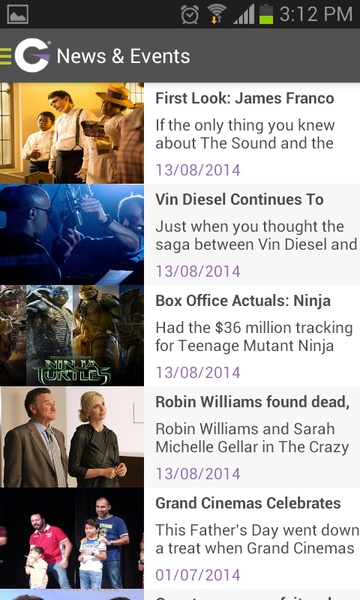Image resolution: width=360 pixels, height=600 pixels.
Task: Open Box Office Actuals: Ninja article
Action: point(180,335)
